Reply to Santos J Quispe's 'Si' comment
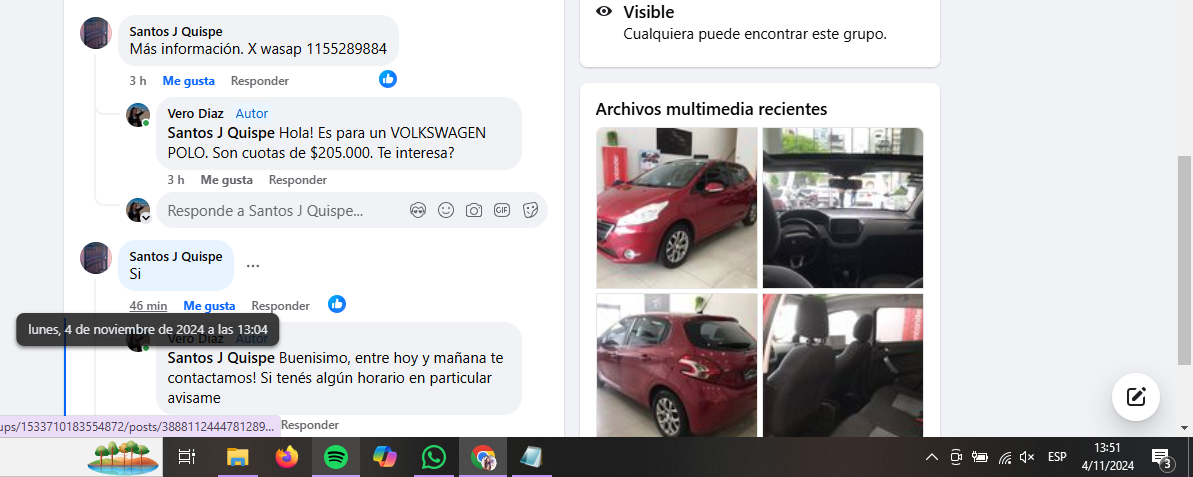The width and height of the screenshot is (1193, 477). coord(280,306)
